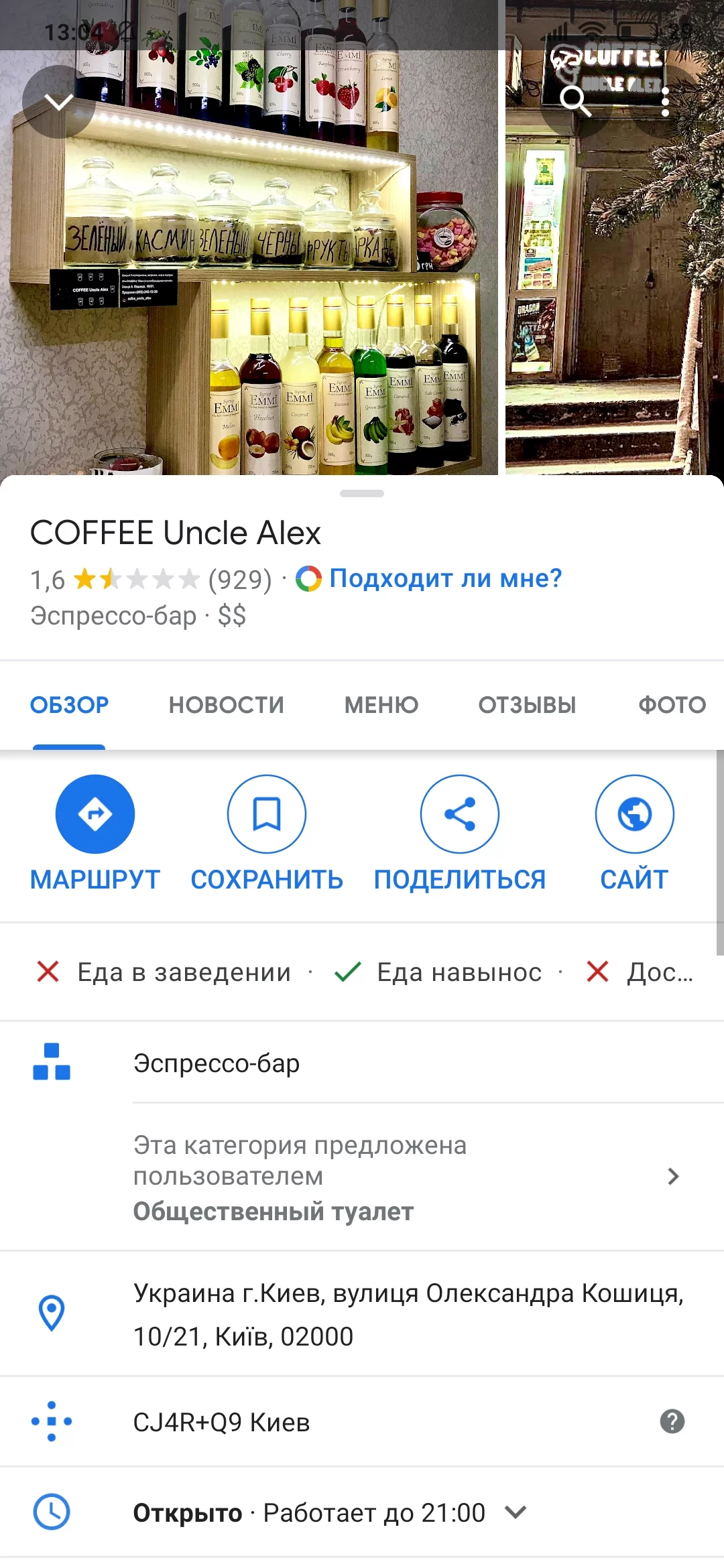Tap the 'Подходит ли мне?' link

445,578
